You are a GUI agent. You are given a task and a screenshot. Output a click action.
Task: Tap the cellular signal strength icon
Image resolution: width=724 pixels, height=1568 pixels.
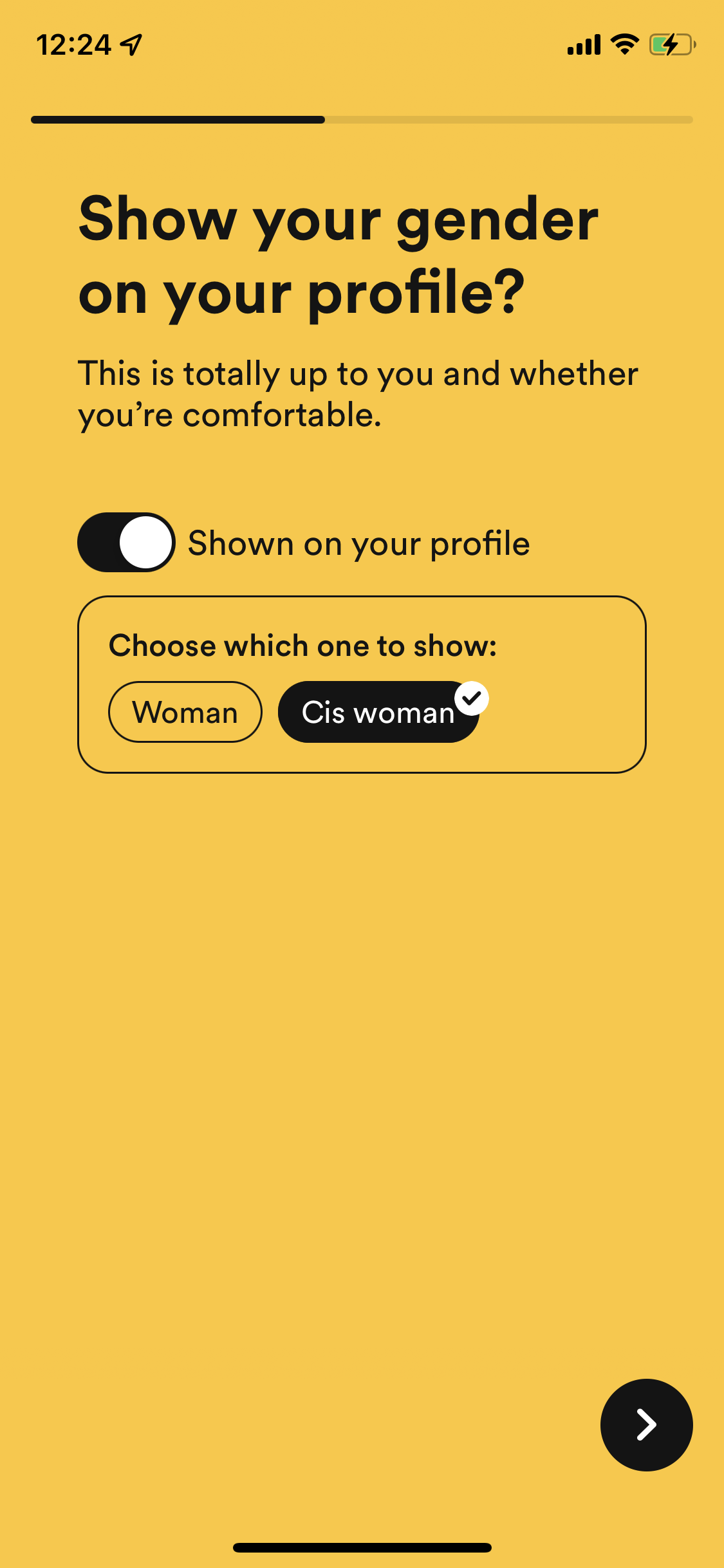[583, 45]
